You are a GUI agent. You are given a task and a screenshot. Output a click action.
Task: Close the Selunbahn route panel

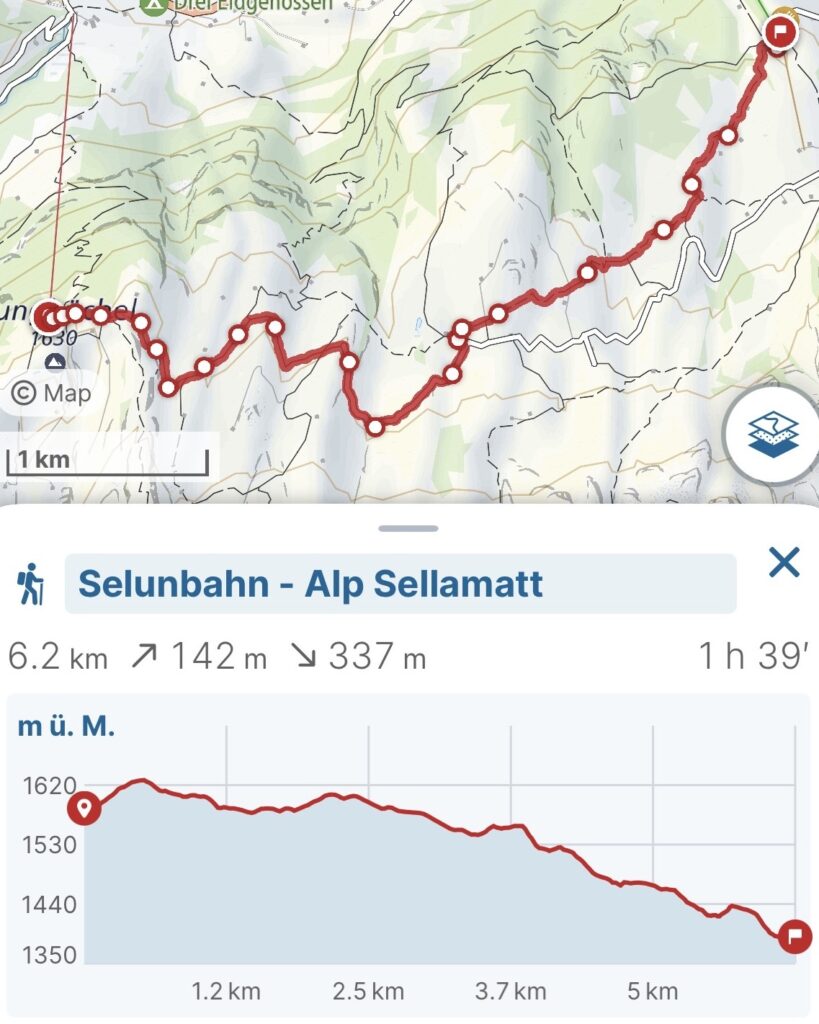pos(784,562)
